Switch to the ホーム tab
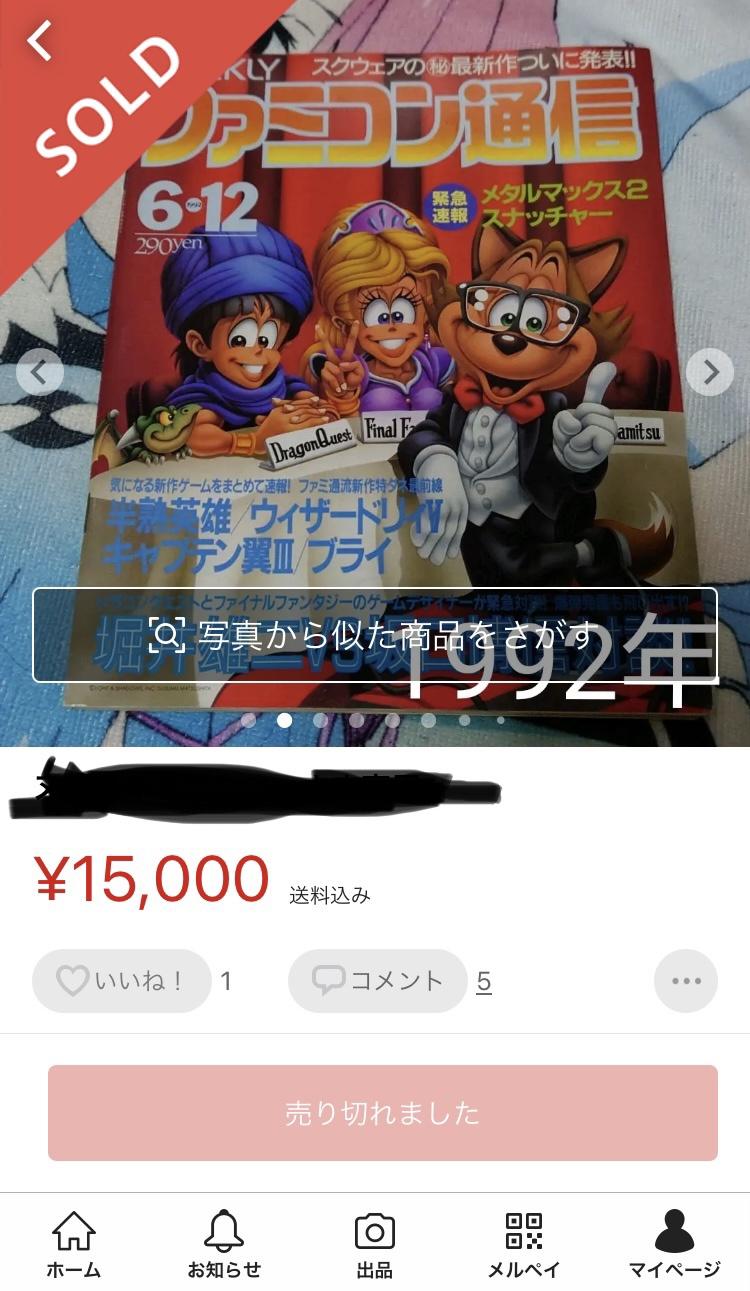Viewport: 750px width, 1291px height. pos(74,1244)
